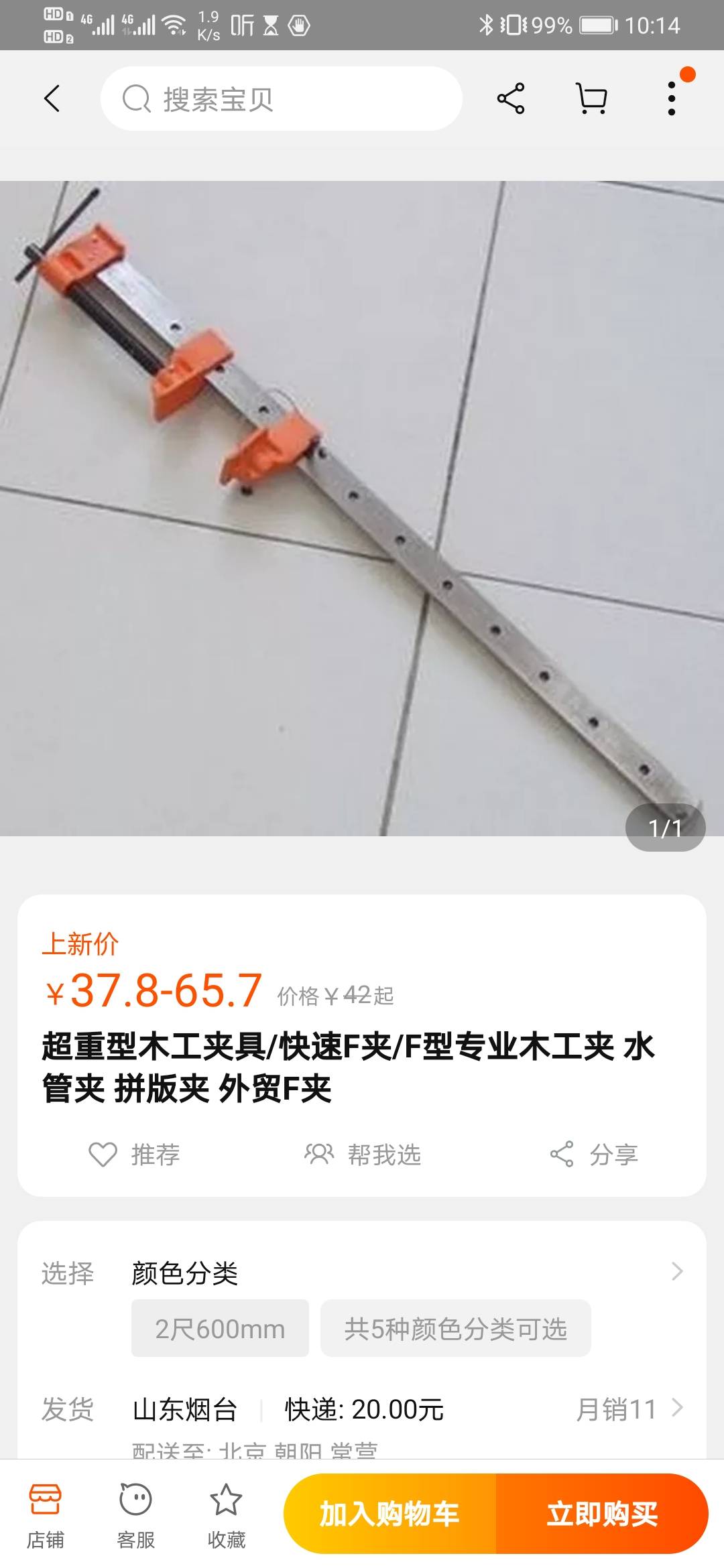Tap 分享 below the product title
724x1568 pixels.
594,1154
